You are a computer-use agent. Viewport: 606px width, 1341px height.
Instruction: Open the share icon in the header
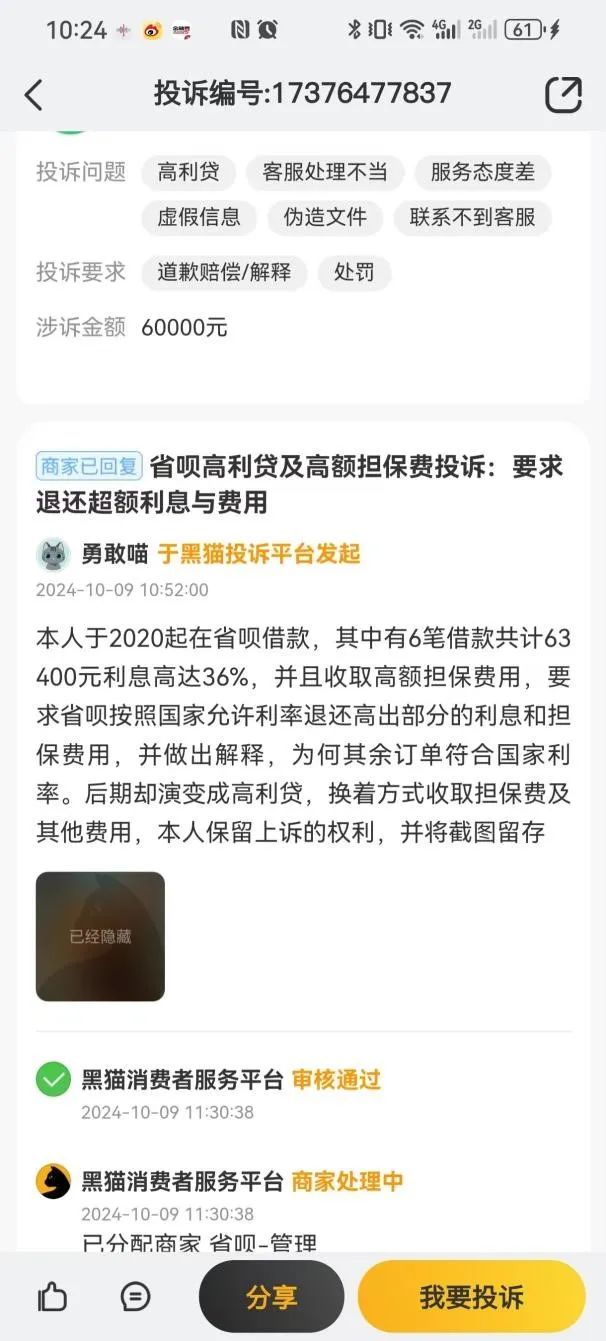click(563, 95)
